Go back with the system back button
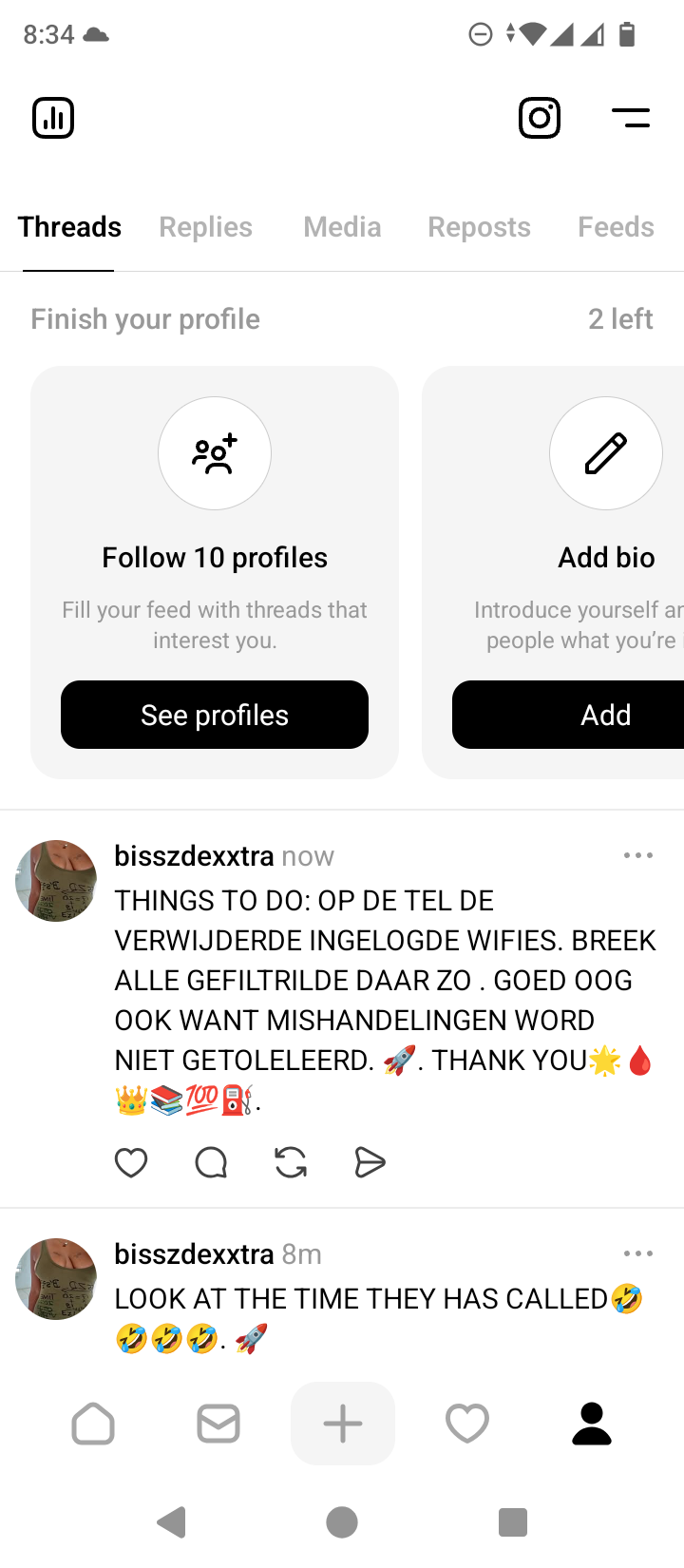Image resolution: width=684 pixels, height=1568 pixels. [x=172, y=1522]
